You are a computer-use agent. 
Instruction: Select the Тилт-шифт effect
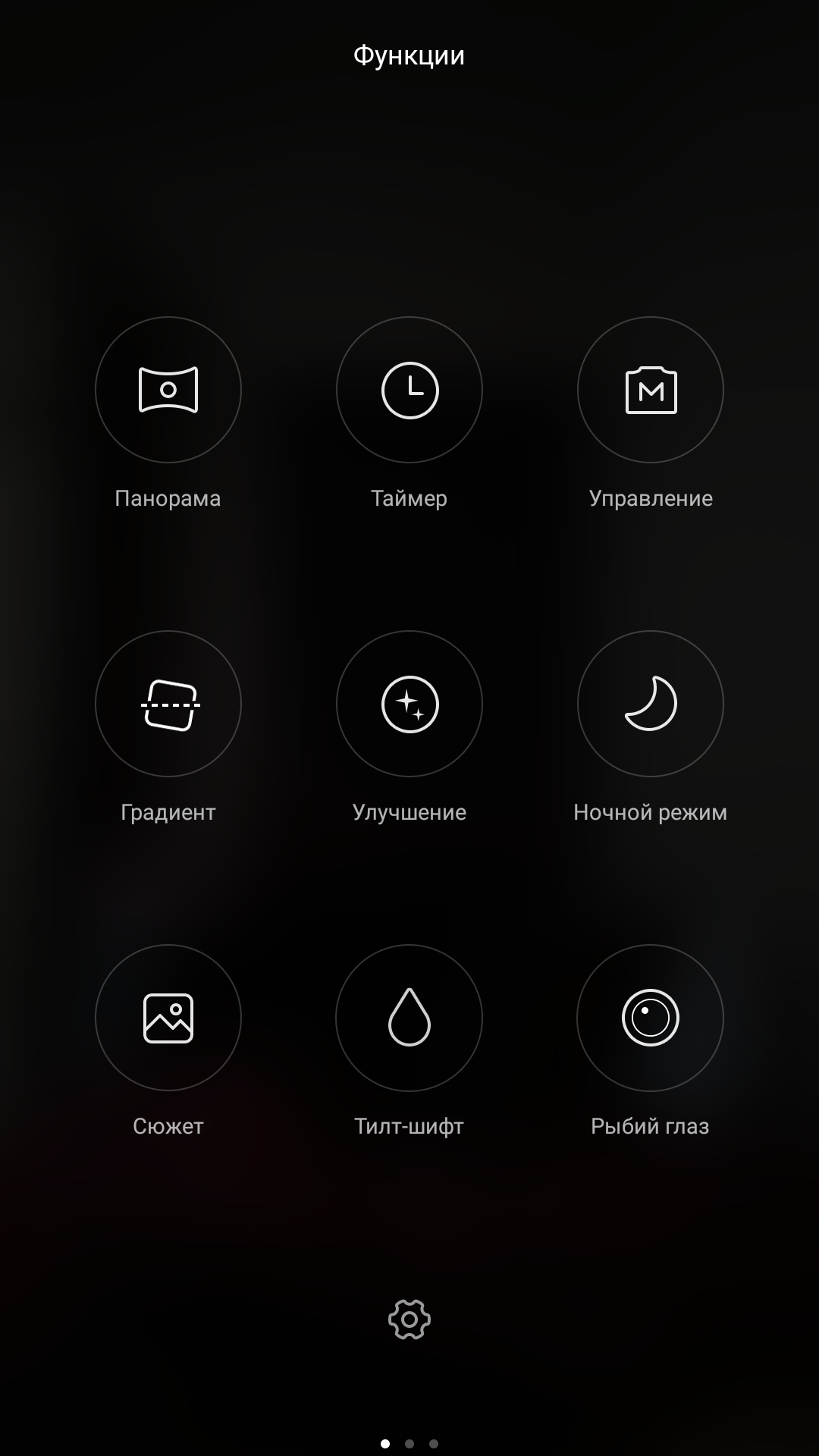[409, 1018]
